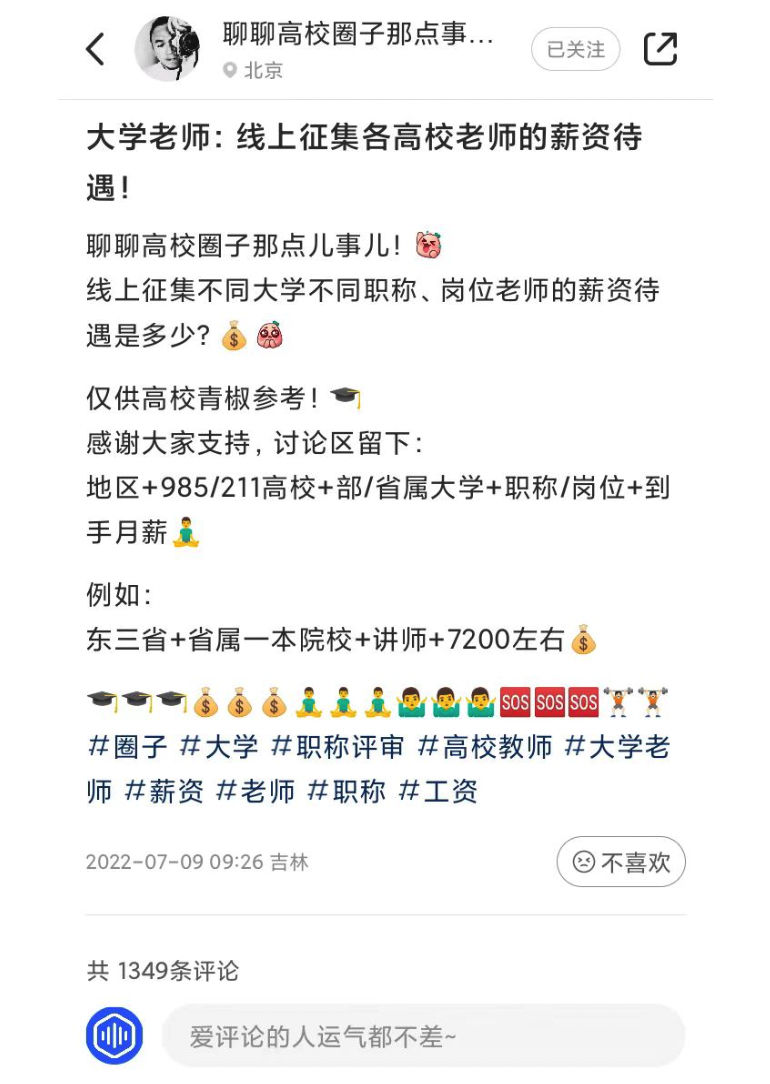Go back using the arrow icon

(96, 49)
